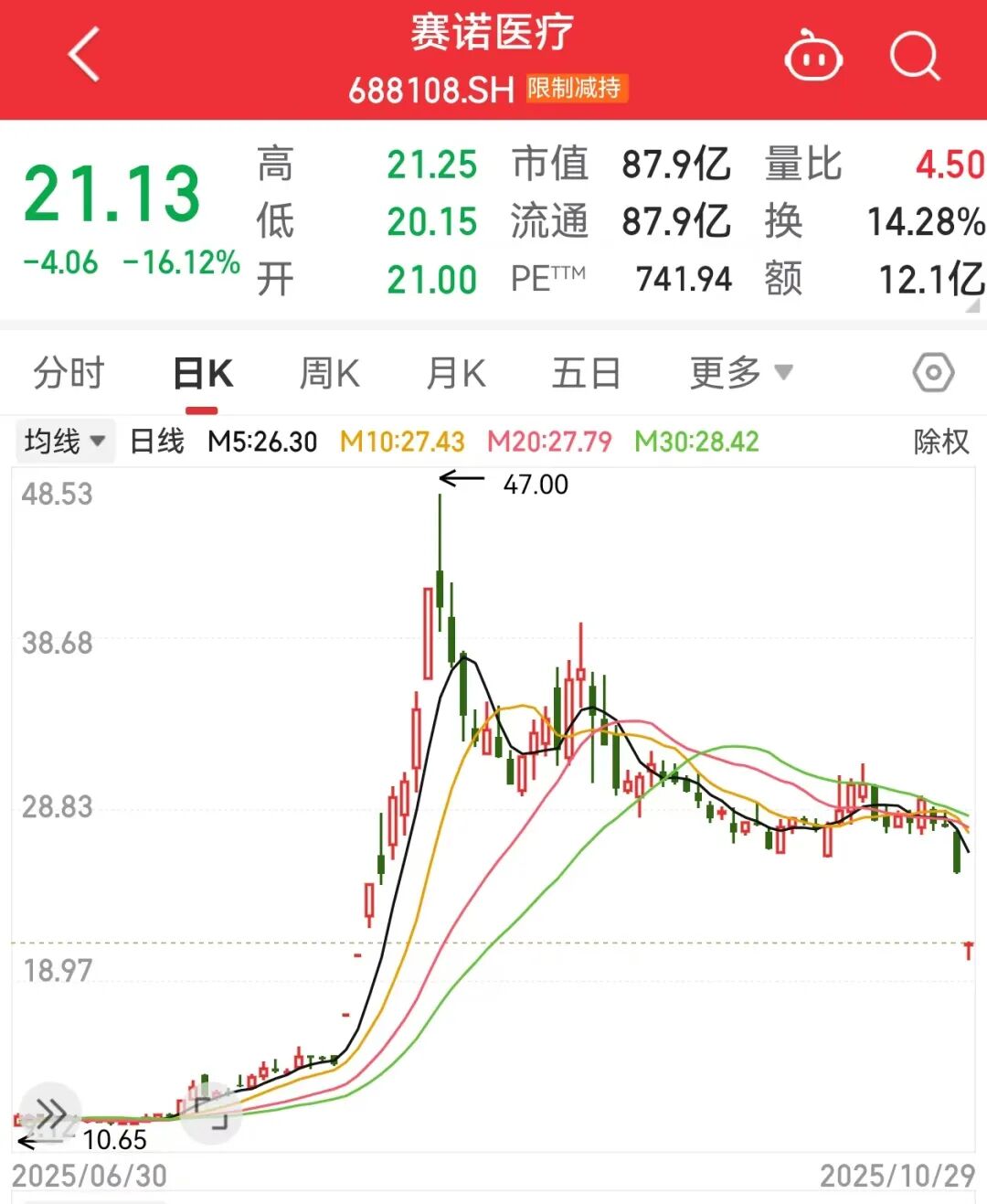This screenshot has width=987, height=1204.
Task: Switch to the 分时 chart tab
Action: pos(69,373)
